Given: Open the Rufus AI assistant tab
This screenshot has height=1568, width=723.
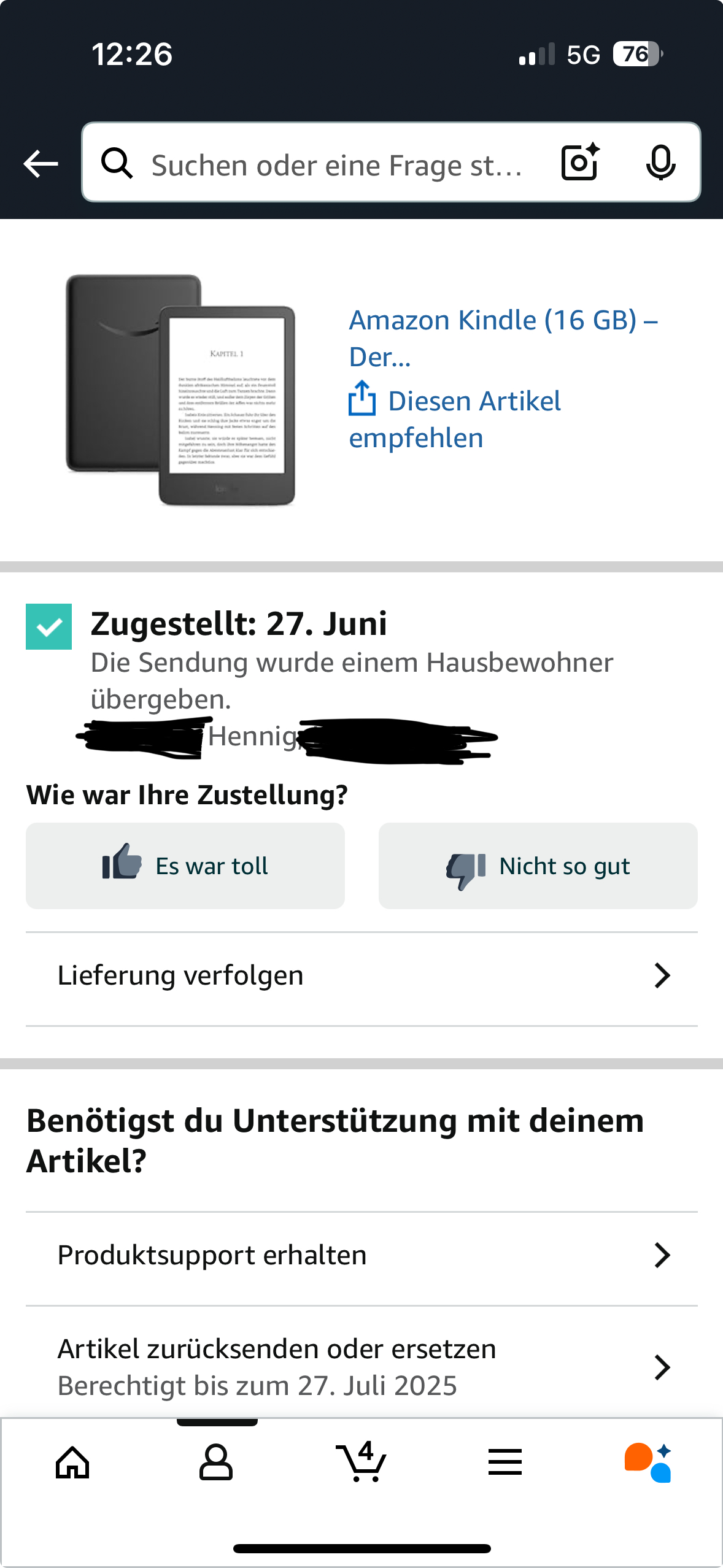Looking at the screenshot, I should click(648, 1462).
